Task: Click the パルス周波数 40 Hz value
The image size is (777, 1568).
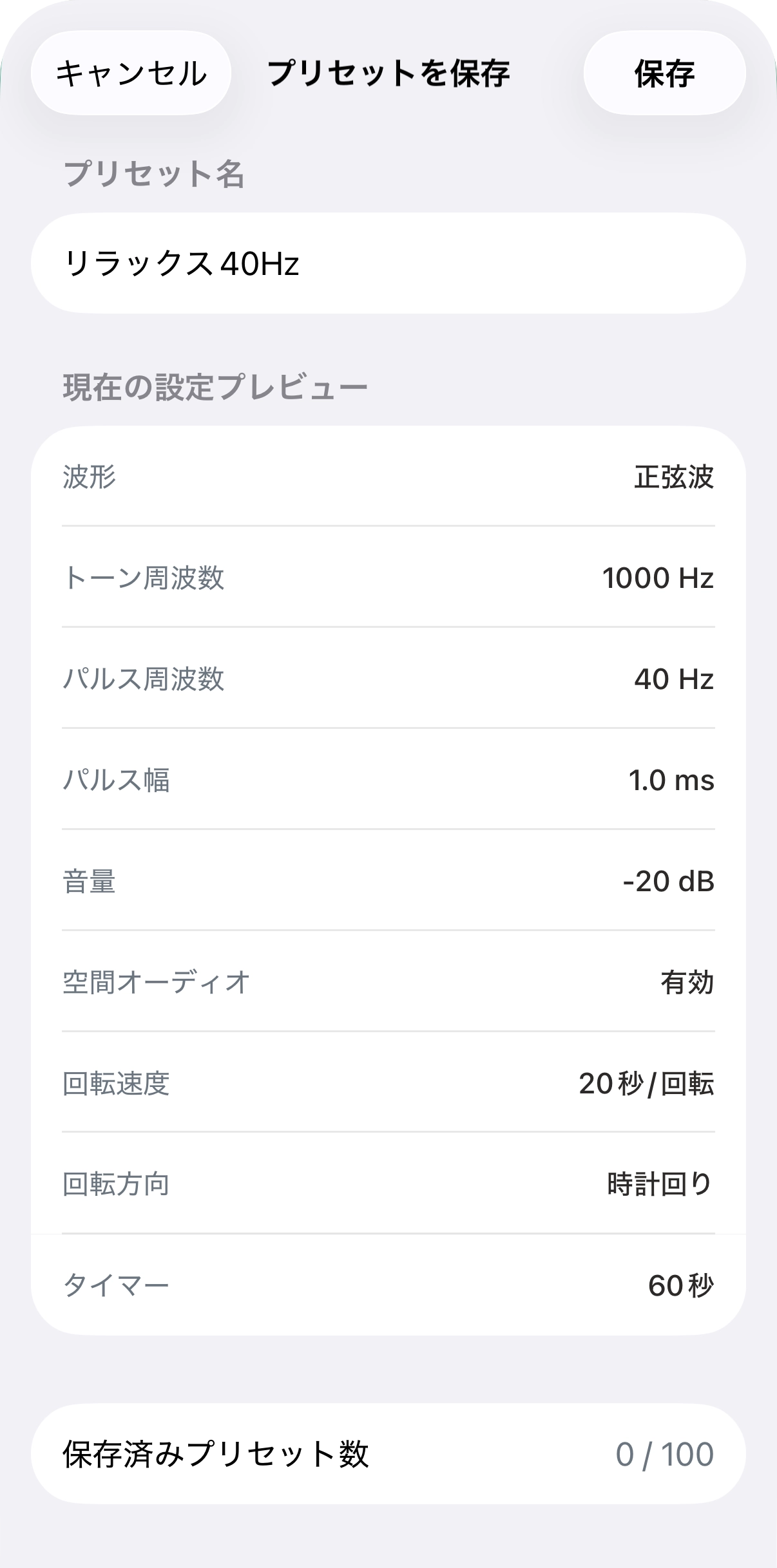Action: (672, 679)
